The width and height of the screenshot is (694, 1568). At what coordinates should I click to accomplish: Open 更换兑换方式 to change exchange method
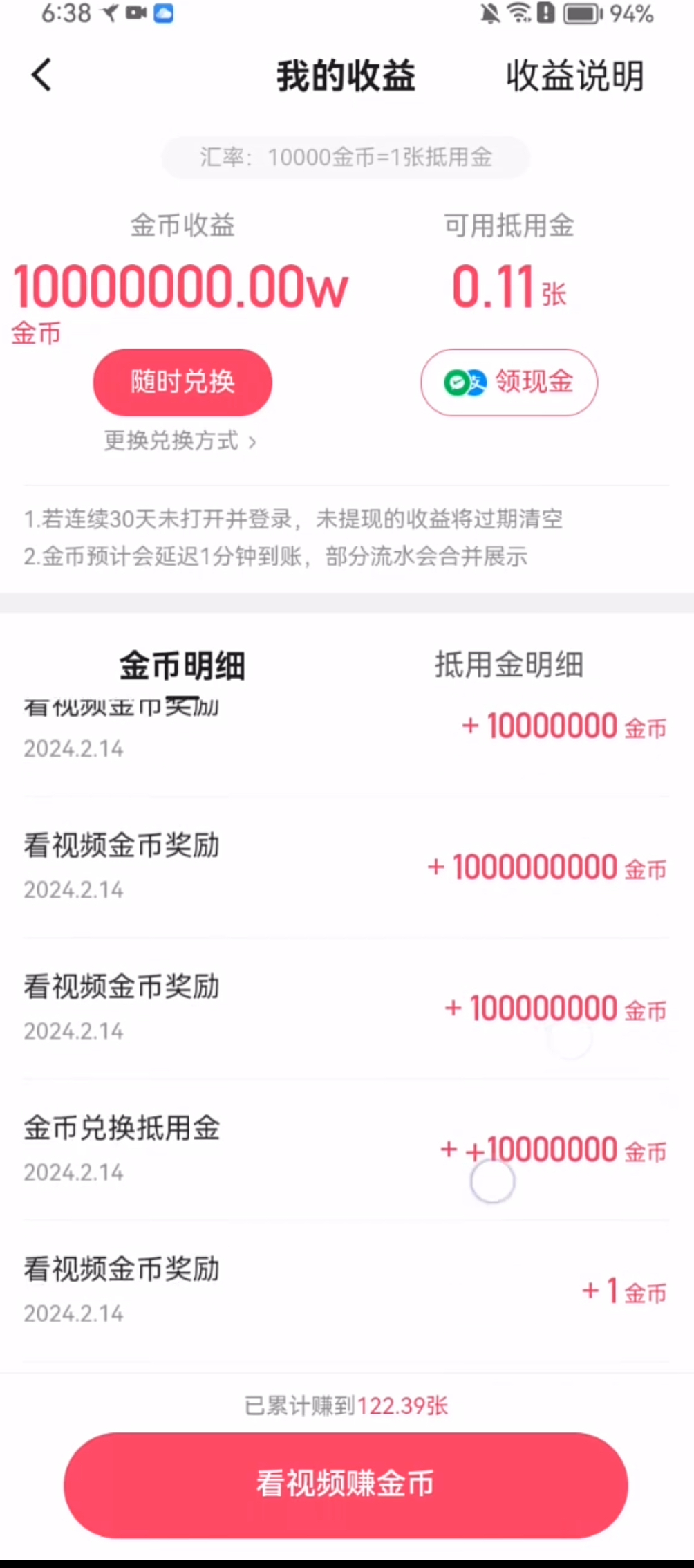180,441
